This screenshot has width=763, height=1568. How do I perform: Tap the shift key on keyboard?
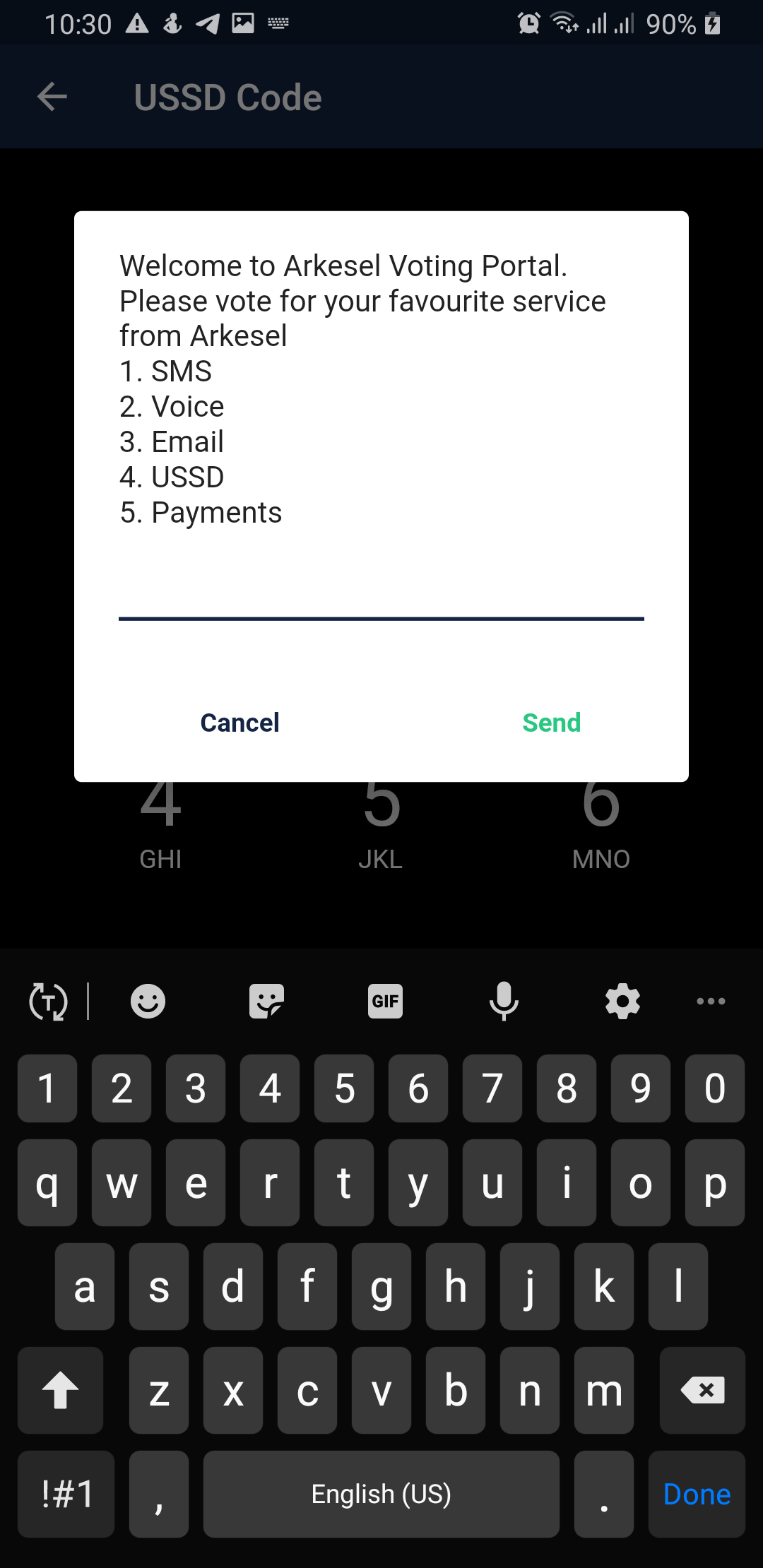[61, 1390]
